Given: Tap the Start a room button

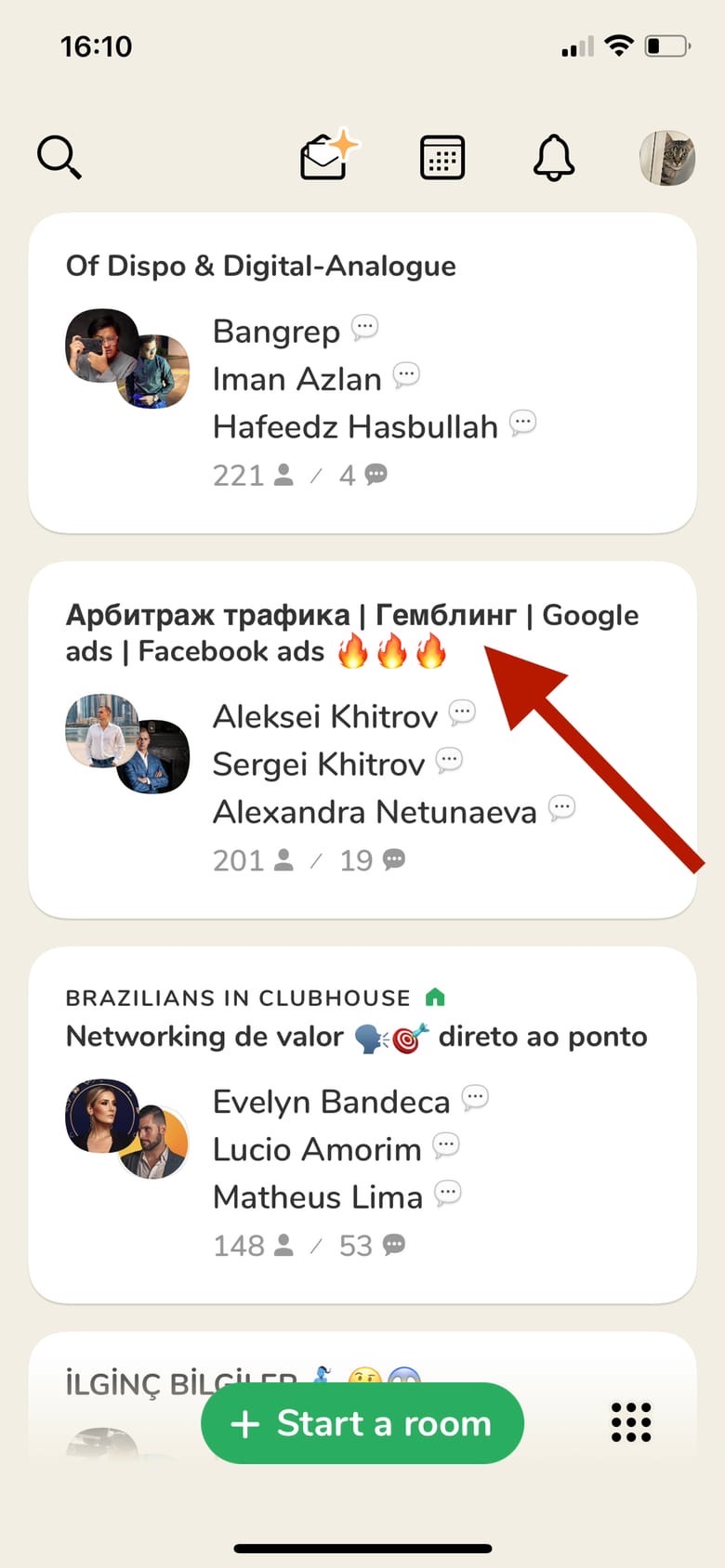Looking at the screenshot, I should [x=362, y=1423].
